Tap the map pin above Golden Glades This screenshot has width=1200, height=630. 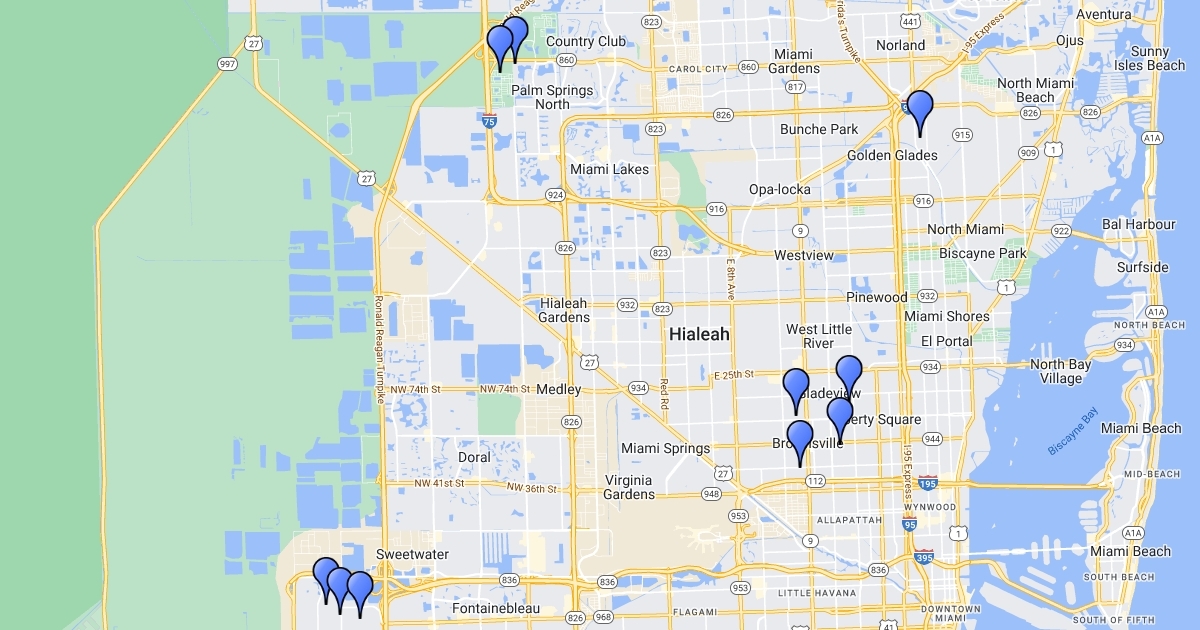tap(919, 109)
